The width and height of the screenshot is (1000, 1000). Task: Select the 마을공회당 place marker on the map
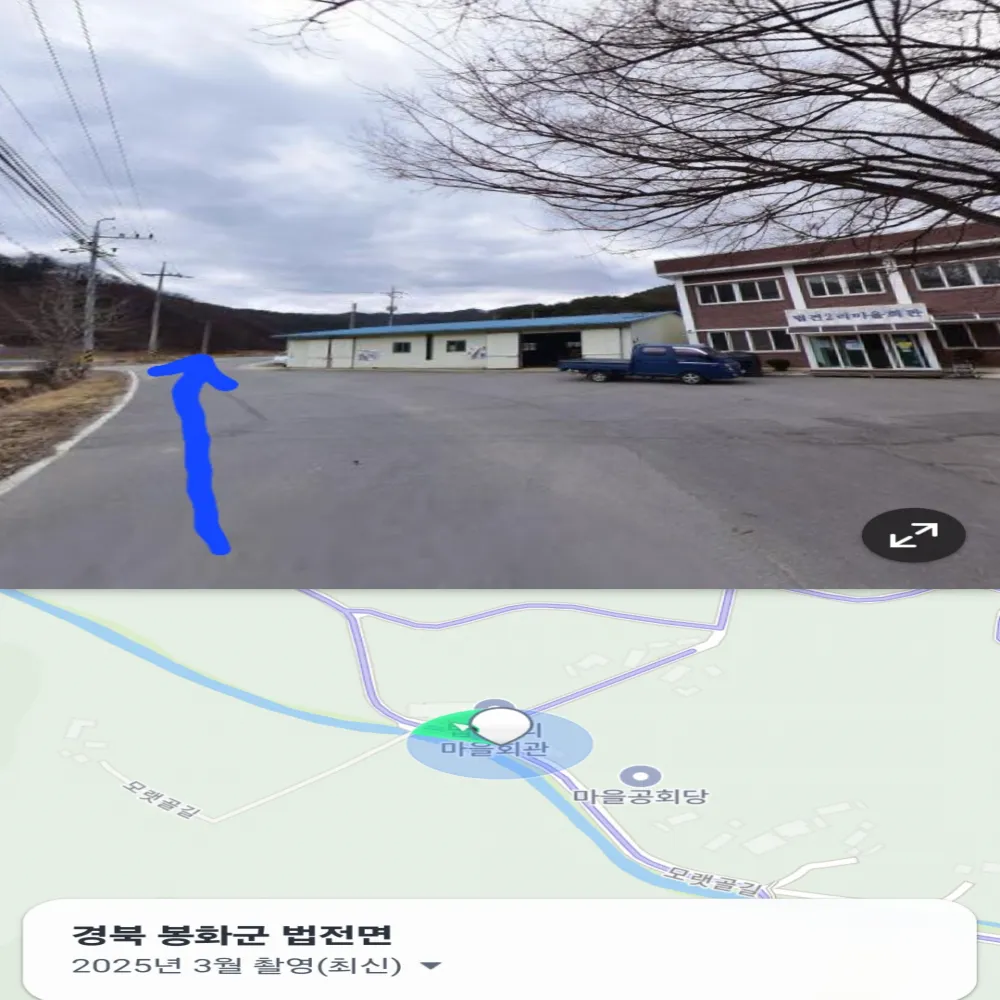click(640, 777)
